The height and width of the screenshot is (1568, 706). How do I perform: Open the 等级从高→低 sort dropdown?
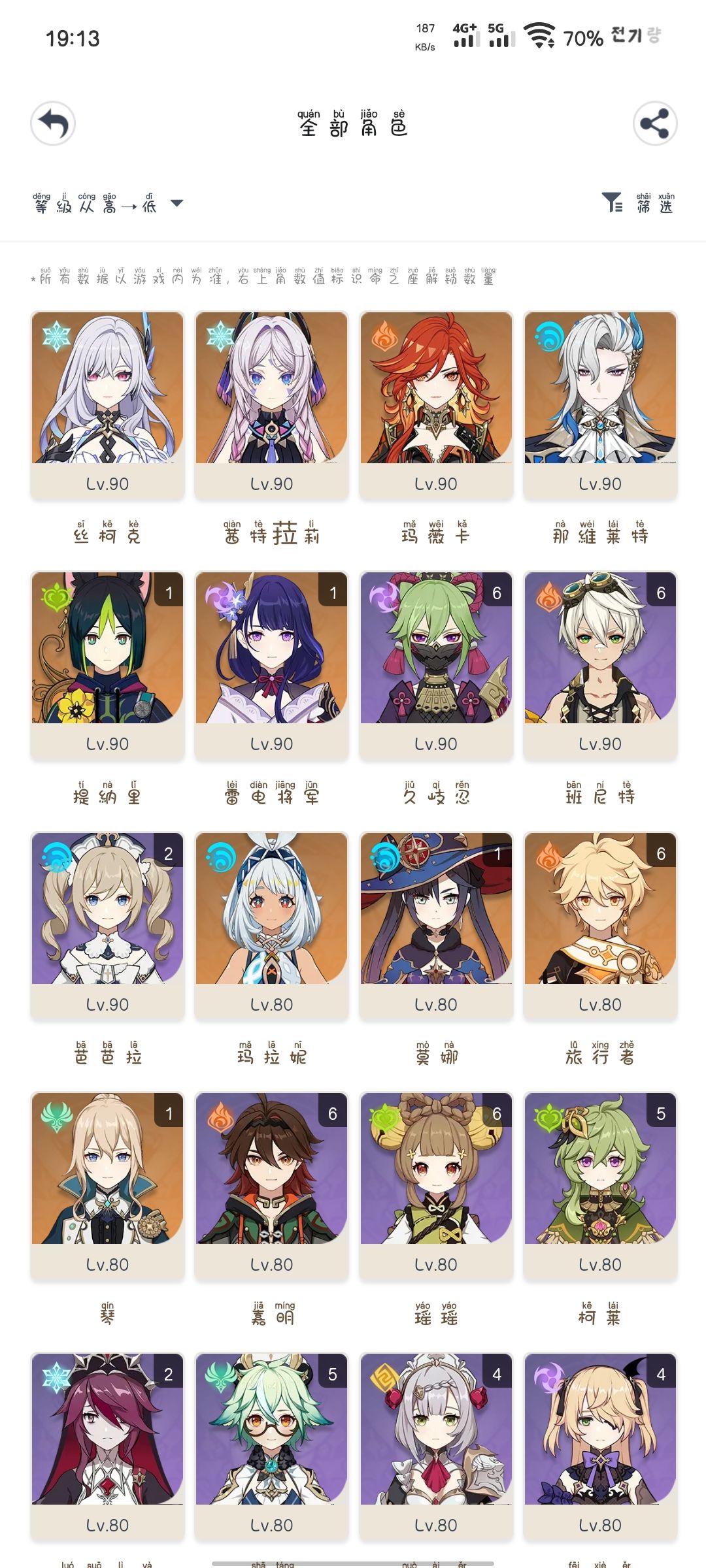108,203
